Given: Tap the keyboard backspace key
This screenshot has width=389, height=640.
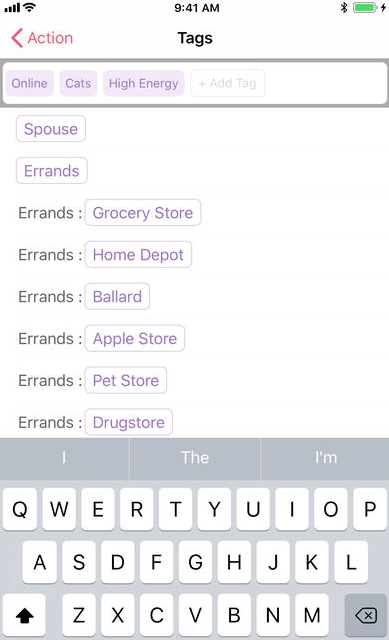Looking at the screenshot, I should coord(366,615).
